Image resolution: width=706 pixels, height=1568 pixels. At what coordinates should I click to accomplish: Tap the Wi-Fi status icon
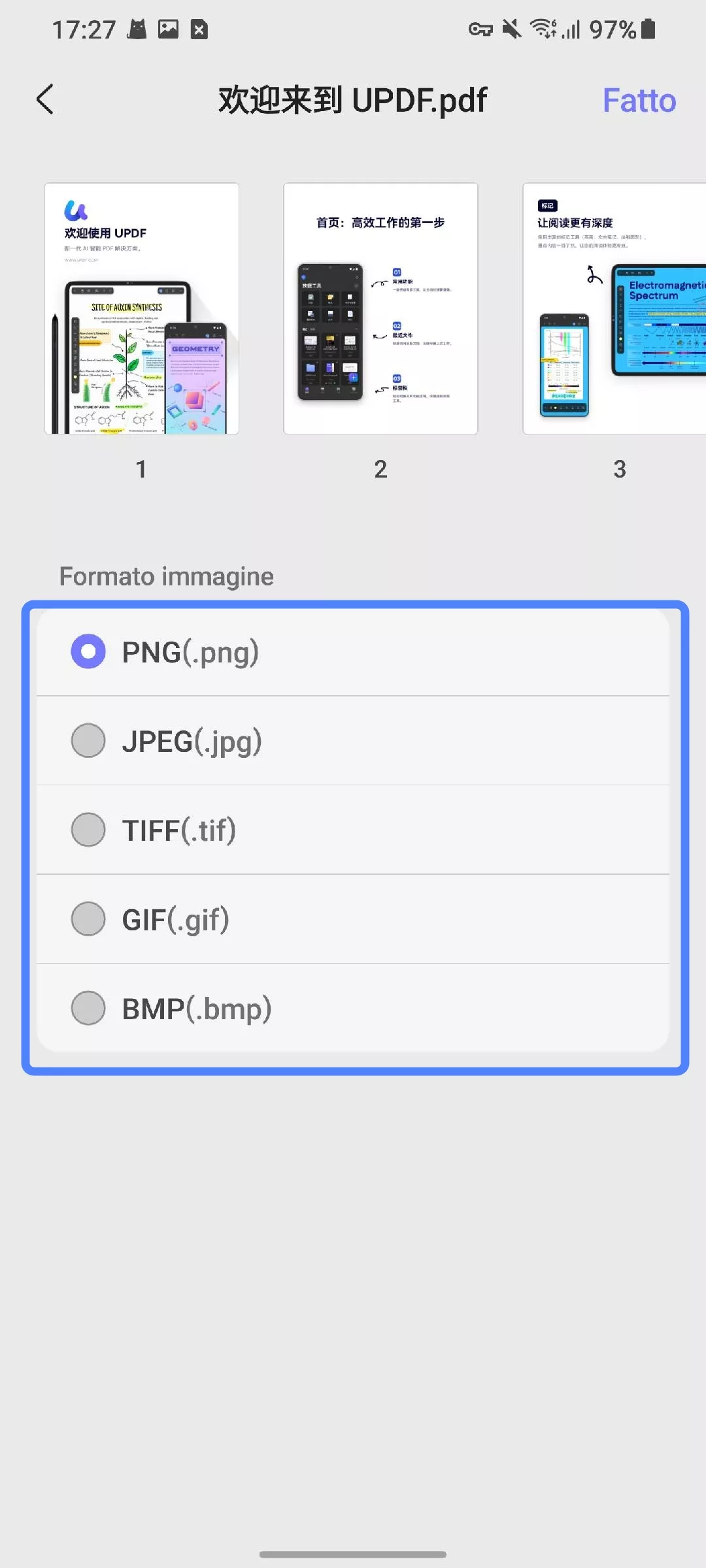pyautogui.click(x=543, y=29)
